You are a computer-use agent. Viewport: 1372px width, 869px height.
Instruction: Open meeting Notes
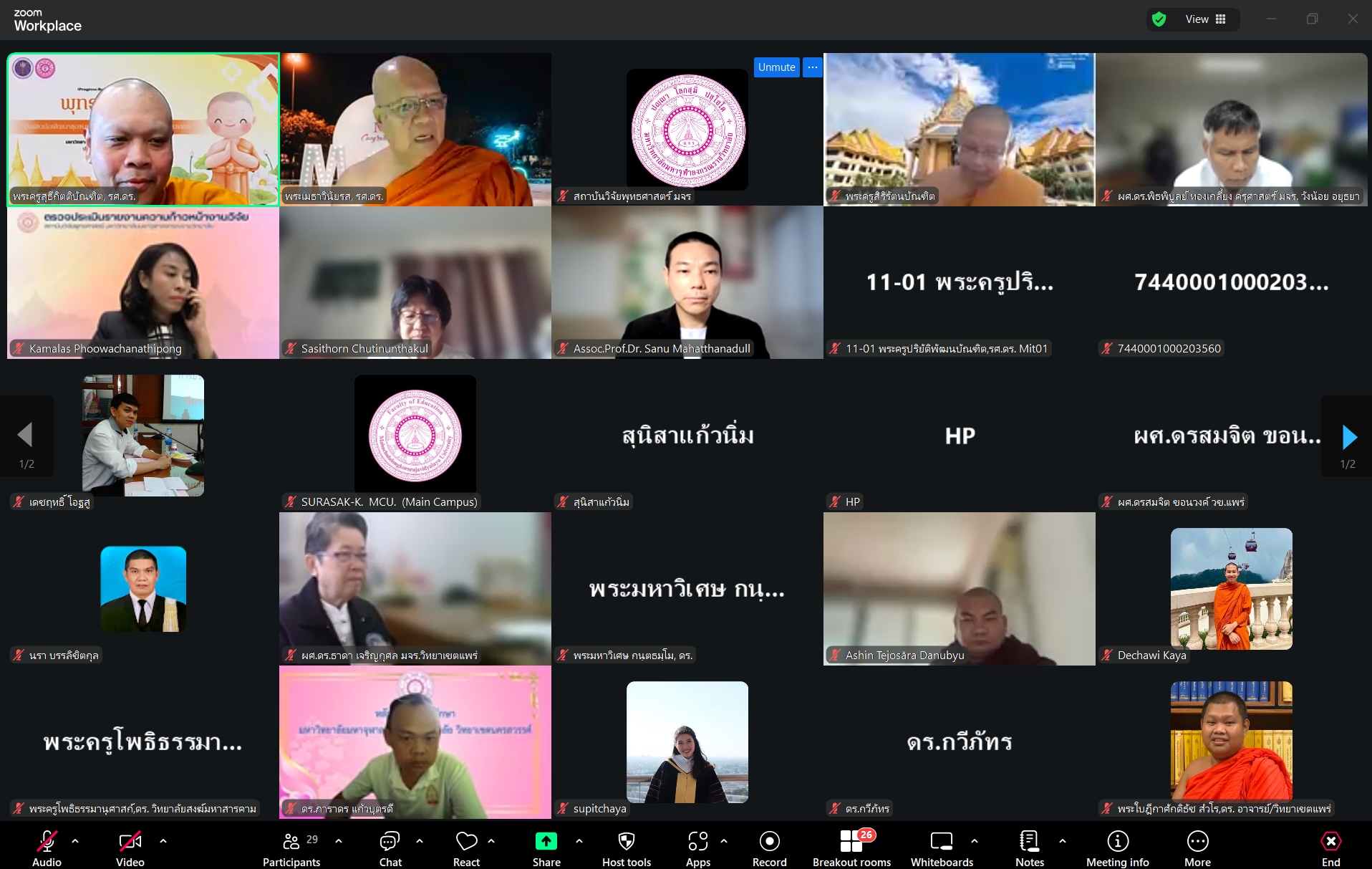[x=1029, y=847]
